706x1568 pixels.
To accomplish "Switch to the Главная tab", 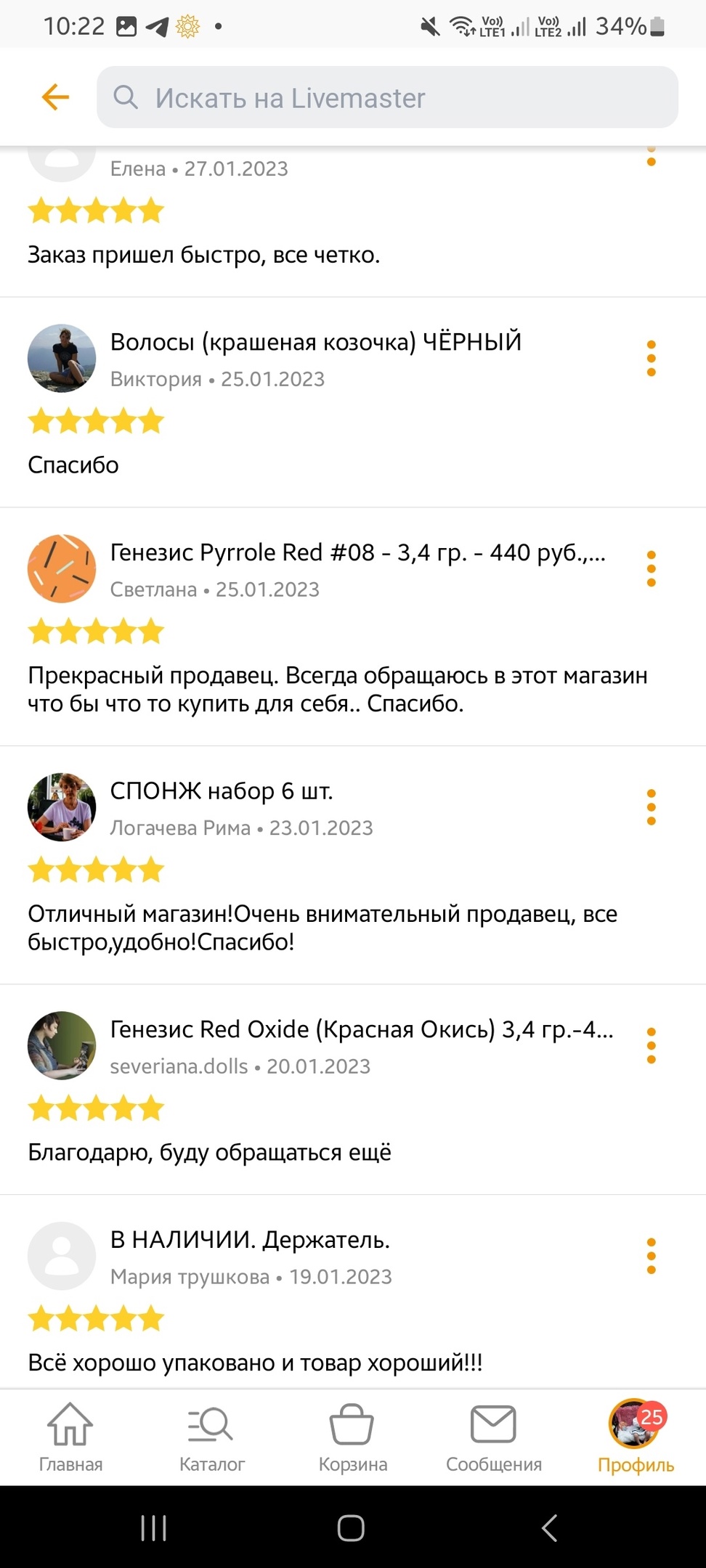I will [70, 1437].
